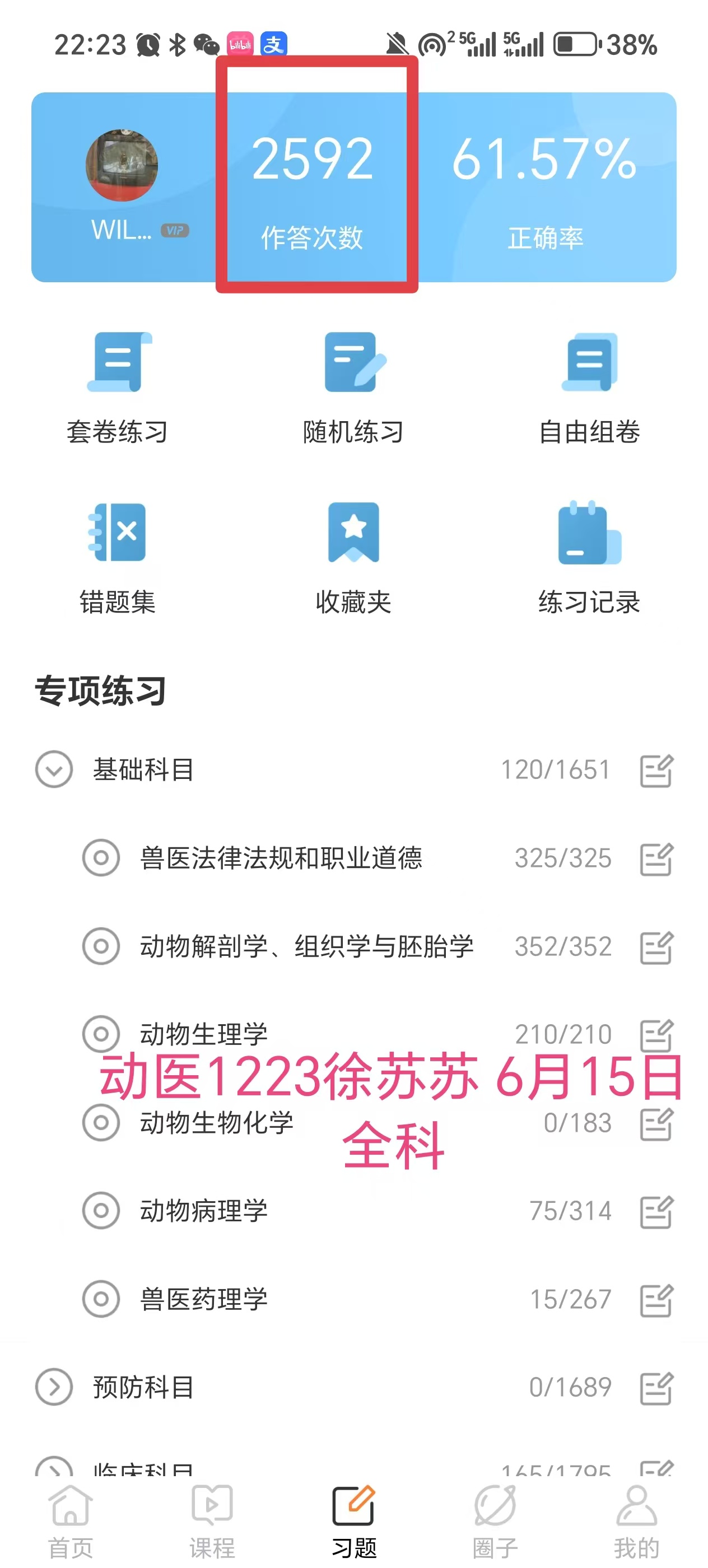708x1568 pixels.
Task: Open the 我的 profile tab
Action: tap(636, 1520)
